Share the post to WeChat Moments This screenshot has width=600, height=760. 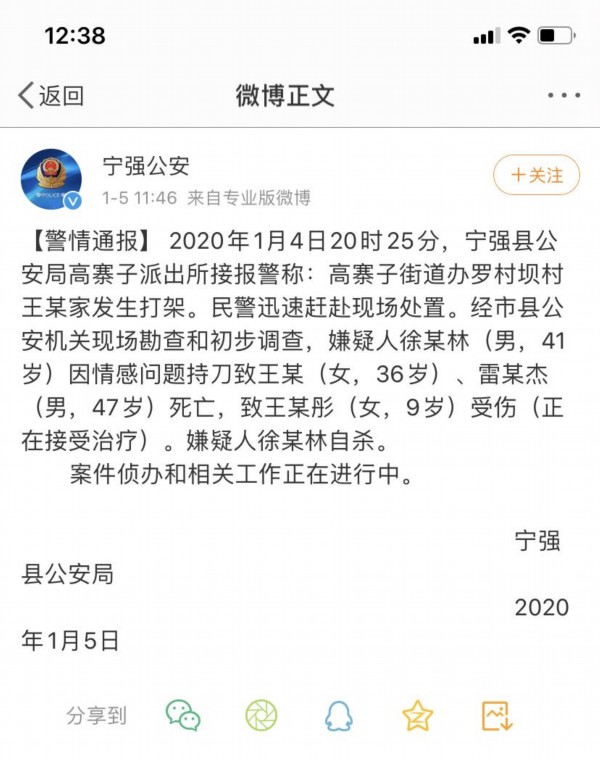pyautogui.click(x=261, y=715)
